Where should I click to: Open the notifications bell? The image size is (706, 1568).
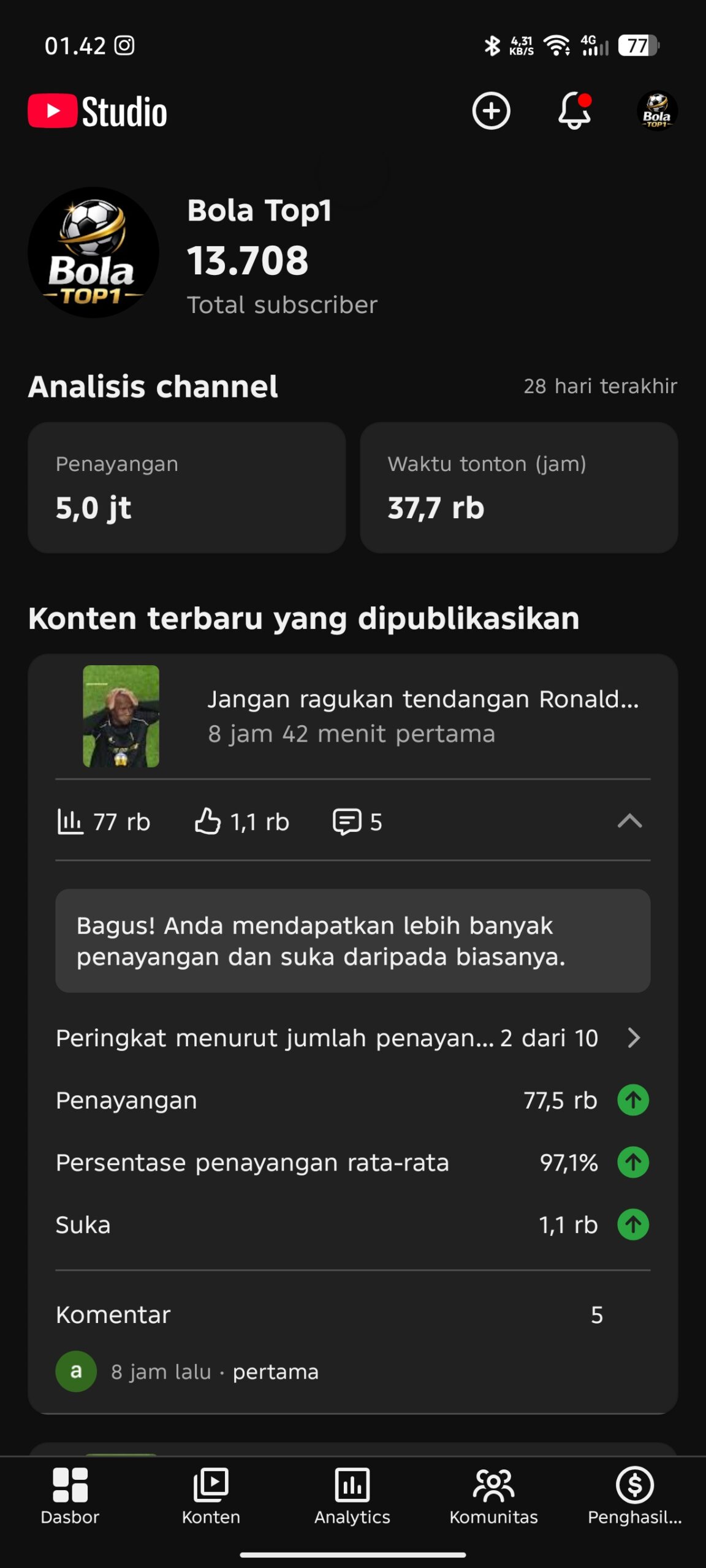tap(574, 111)
